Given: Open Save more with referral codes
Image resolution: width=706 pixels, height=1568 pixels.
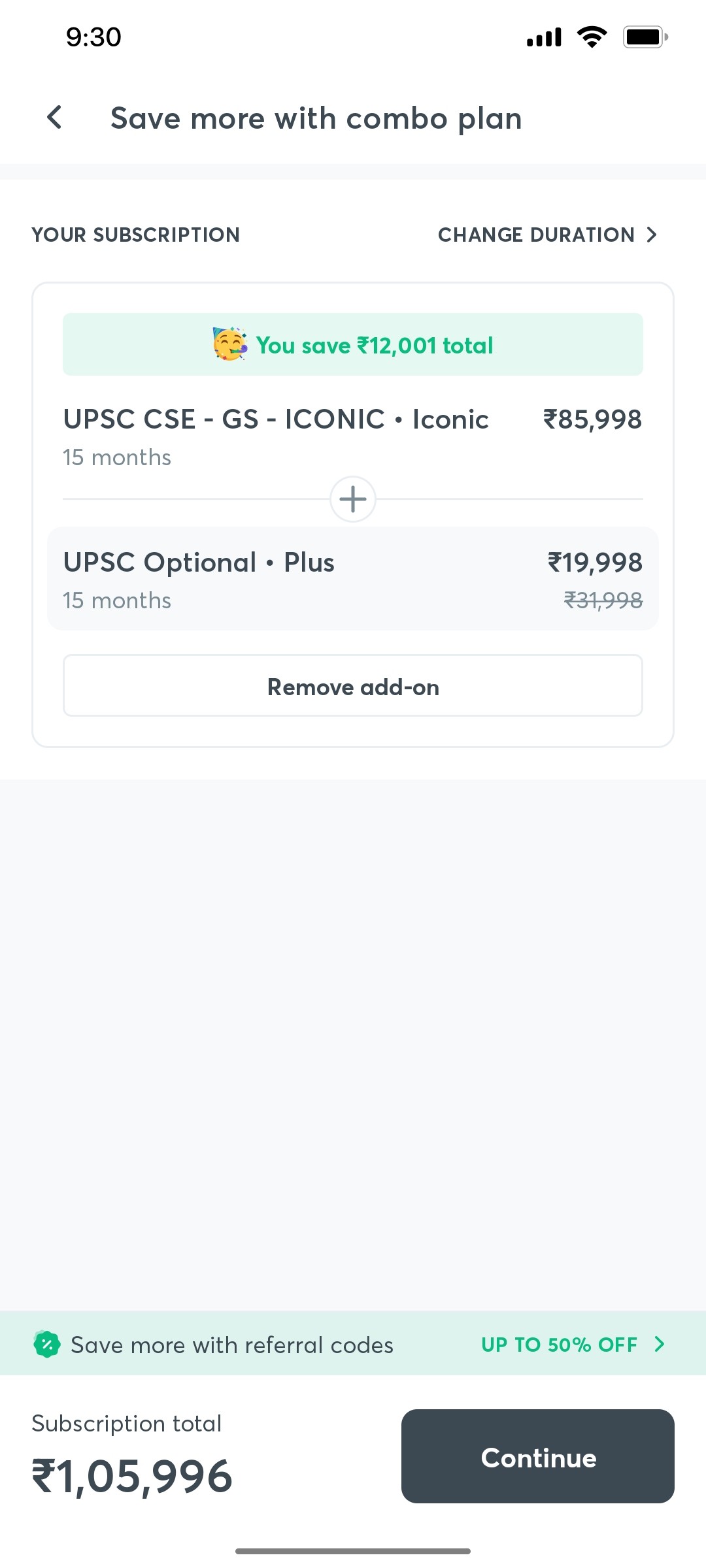Looking at the screenshot, I should 232,1344.
